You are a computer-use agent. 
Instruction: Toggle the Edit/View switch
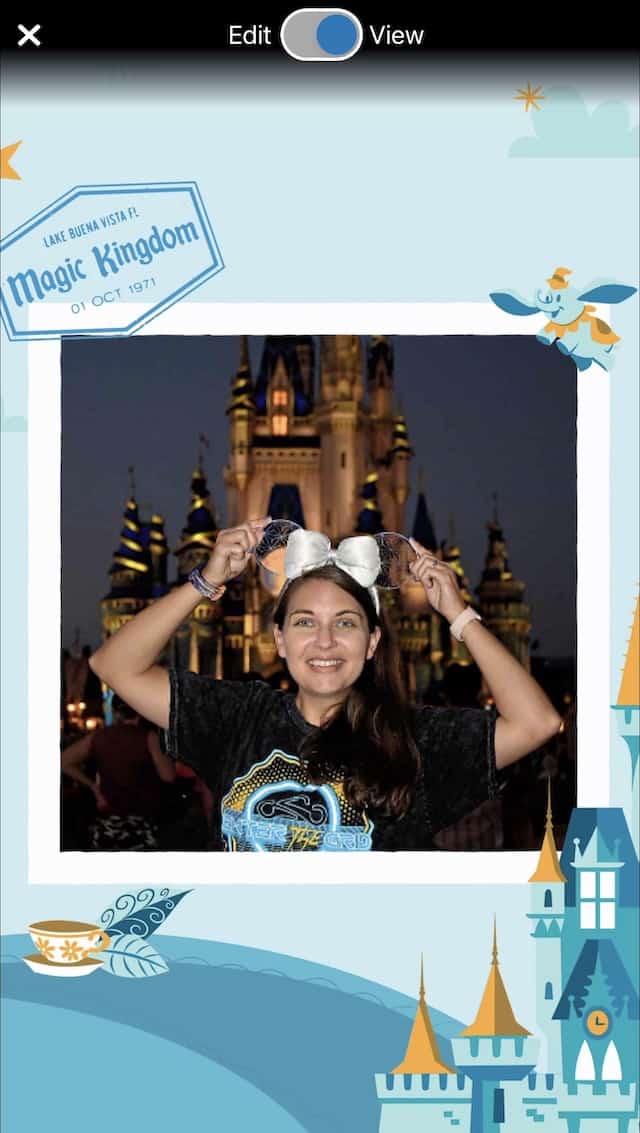(x=321, y=35)
